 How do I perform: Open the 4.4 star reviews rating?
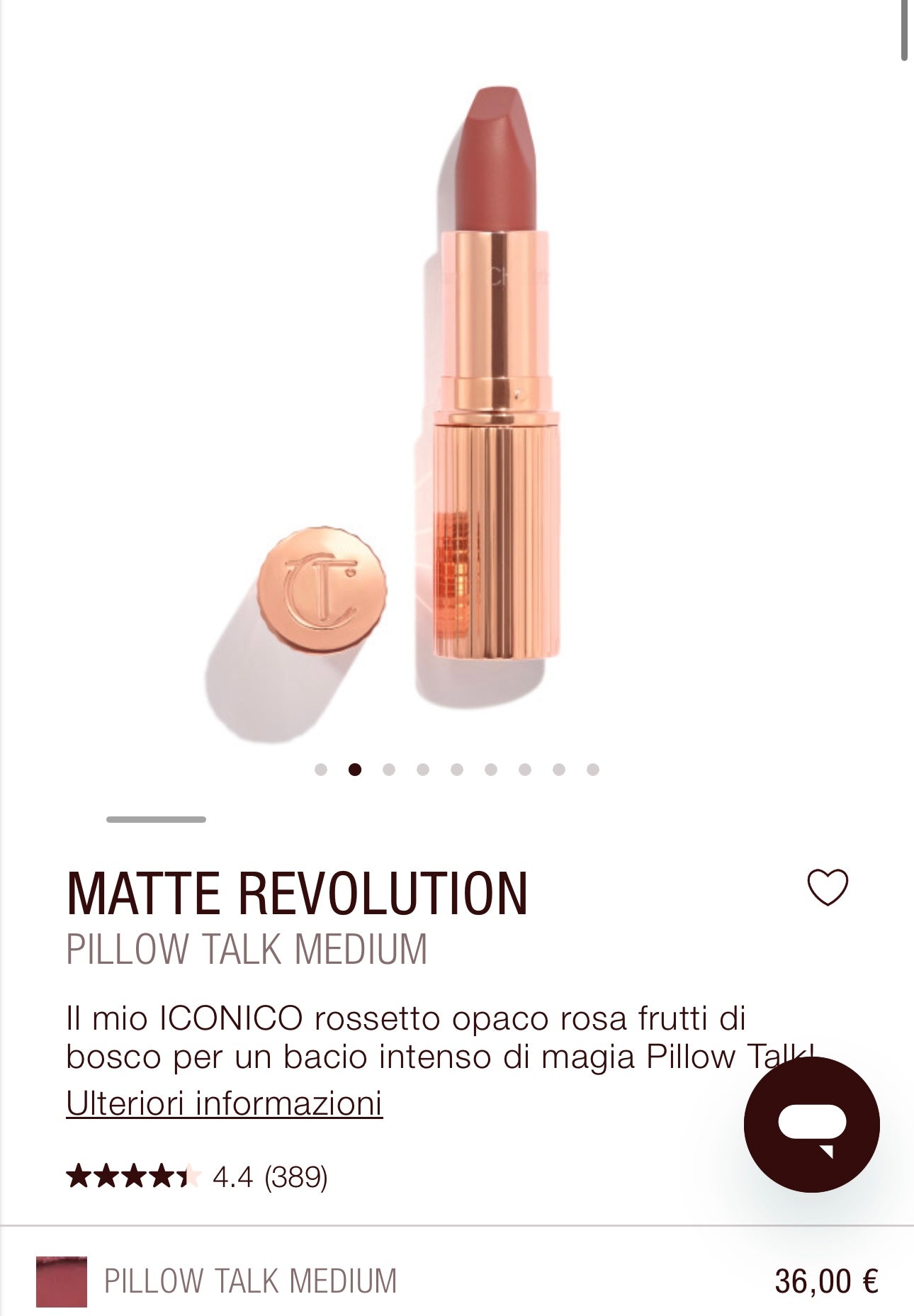[197, 1177]
